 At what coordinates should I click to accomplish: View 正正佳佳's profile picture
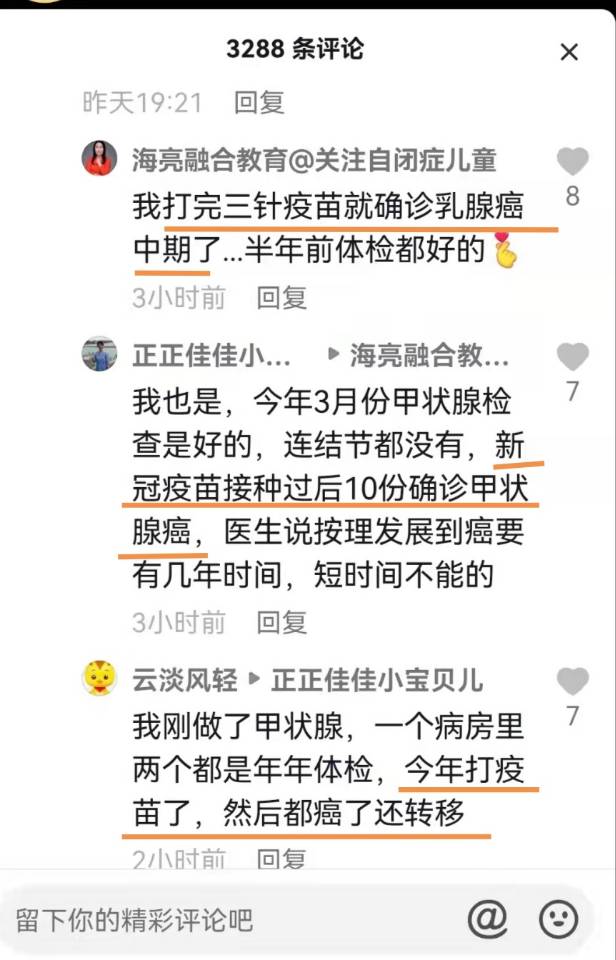[x=100, y=354]
